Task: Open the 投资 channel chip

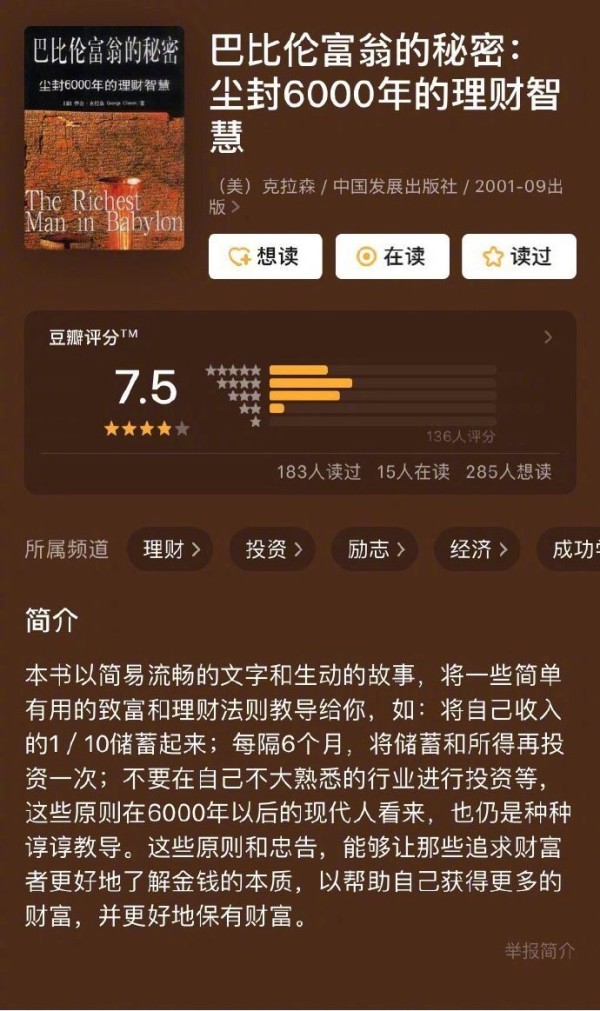Action: click(273, 549)
